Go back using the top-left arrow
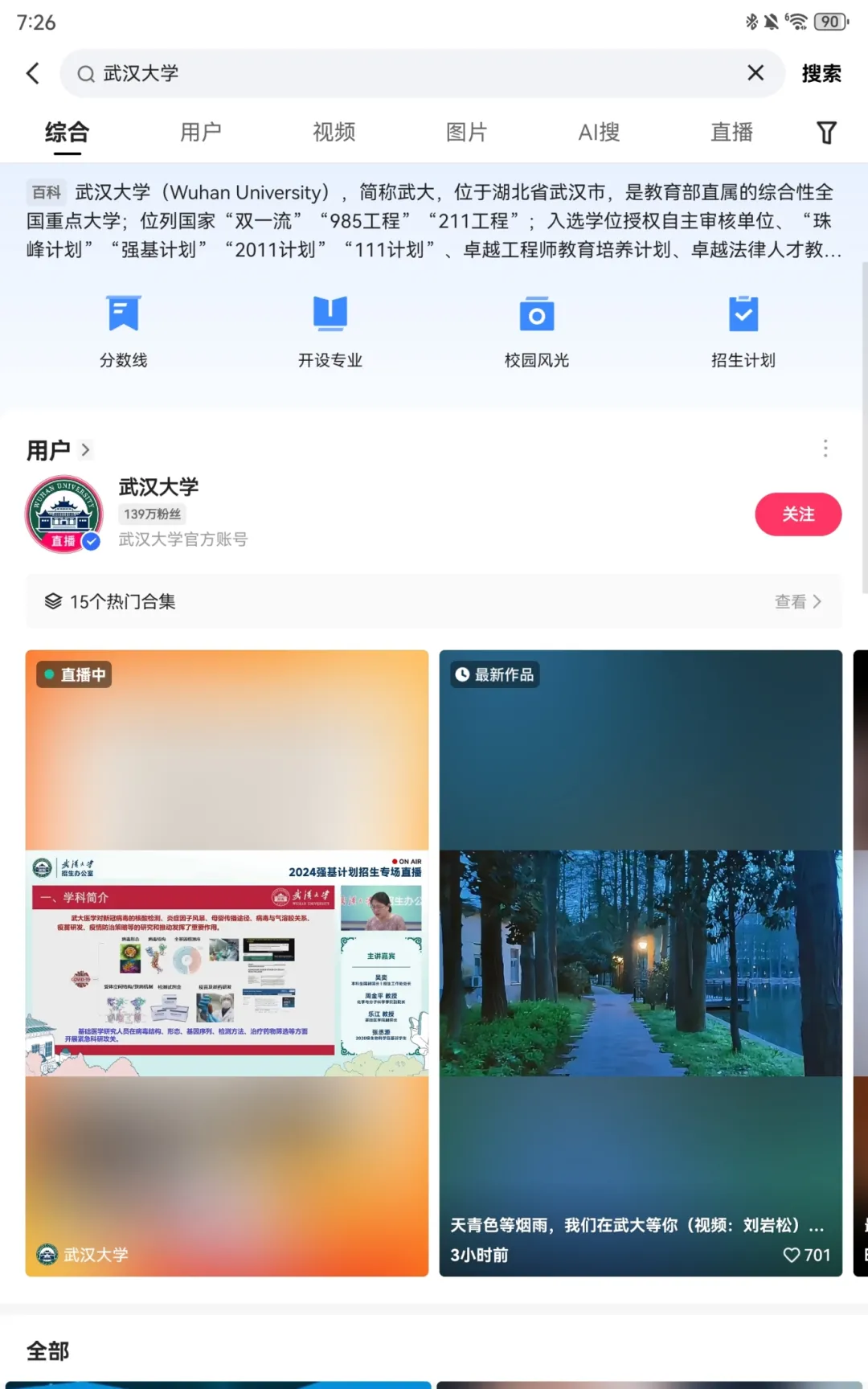The height and width of the screenshot is (1389, 868). pyautogui.click(x=33, y=73)
